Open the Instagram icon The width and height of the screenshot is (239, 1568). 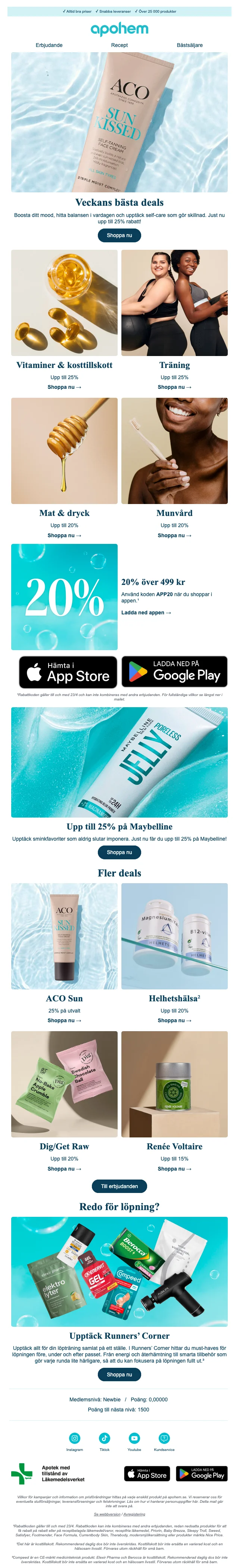coord(74,1438)
